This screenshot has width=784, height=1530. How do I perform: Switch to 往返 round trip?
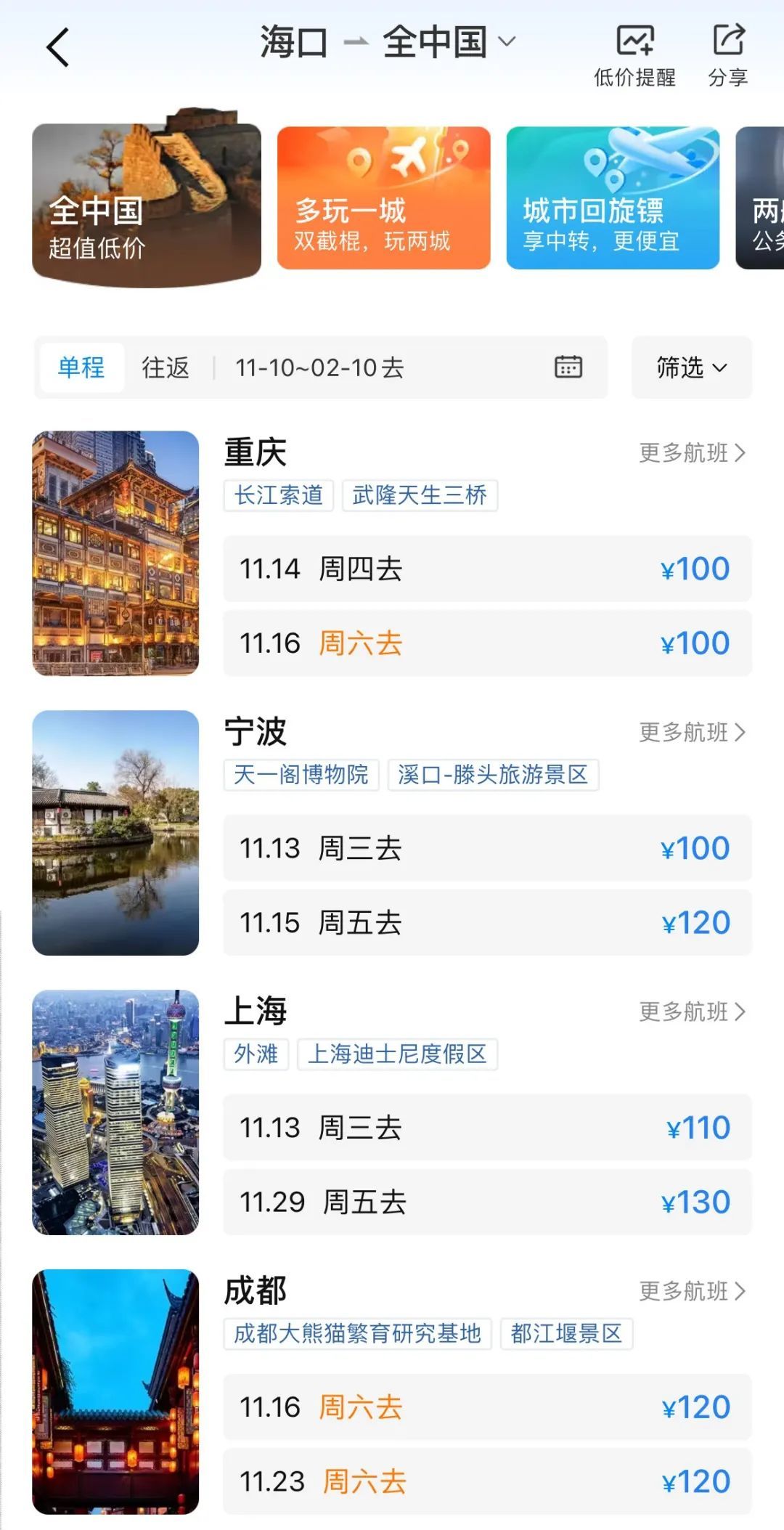(x=166, y=367)
